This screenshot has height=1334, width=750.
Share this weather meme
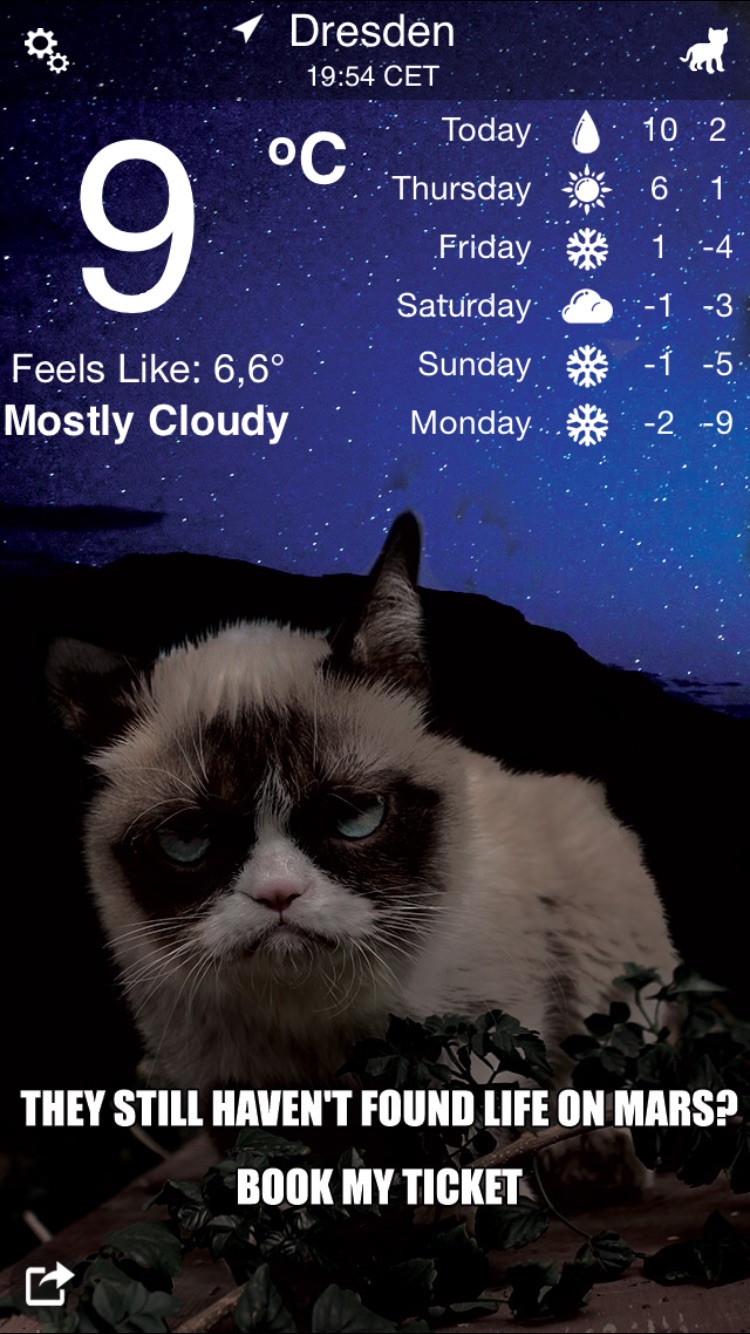click(x=49, y=1284)
